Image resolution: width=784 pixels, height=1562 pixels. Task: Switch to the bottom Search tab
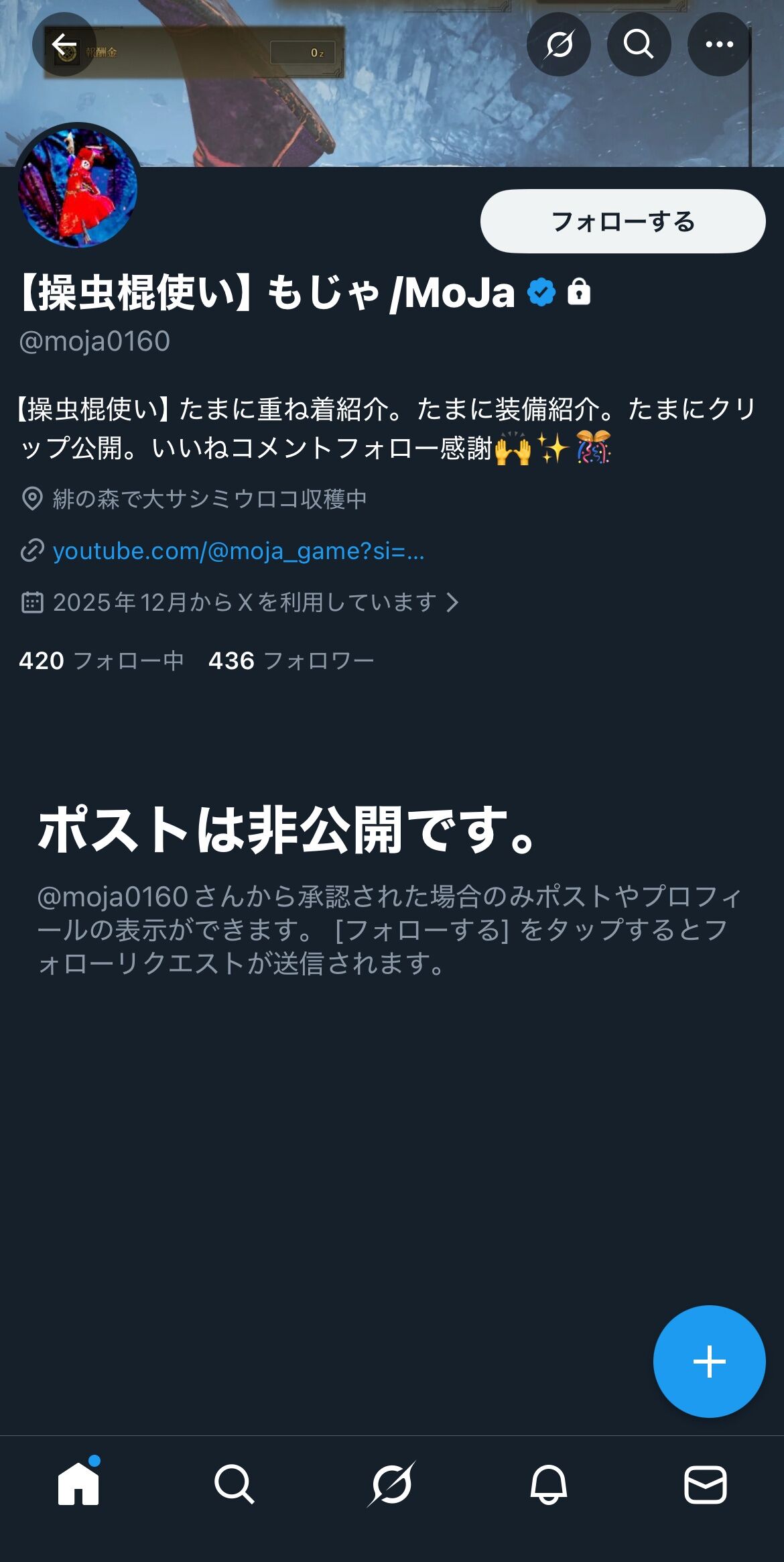pyautogui.click(x=235, y=1484)
